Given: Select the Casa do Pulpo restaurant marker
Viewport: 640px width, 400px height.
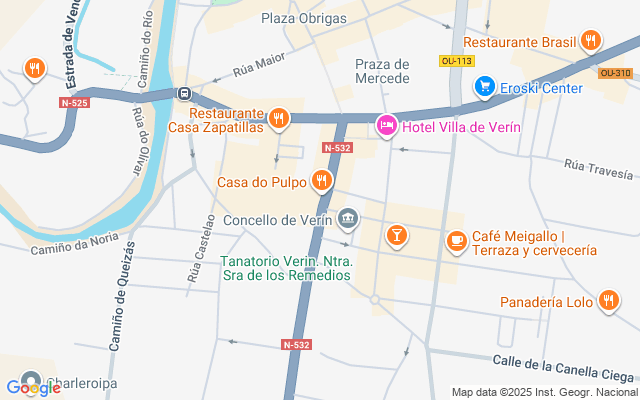Looking at the screenshot, I should pyautogui.click(x=321, y=181).
